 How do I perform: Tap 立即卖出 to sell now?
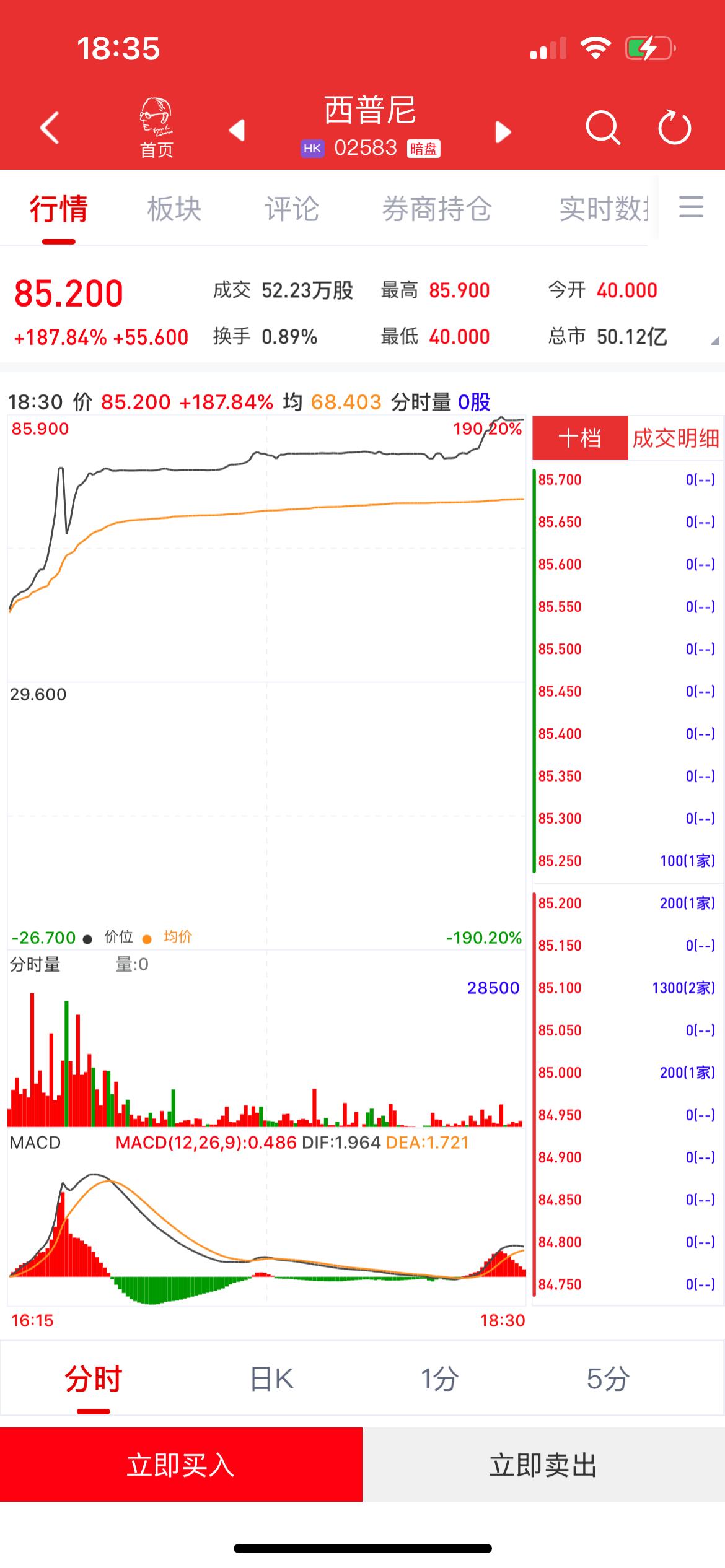pyautogui.click(x=543, y=1465)
